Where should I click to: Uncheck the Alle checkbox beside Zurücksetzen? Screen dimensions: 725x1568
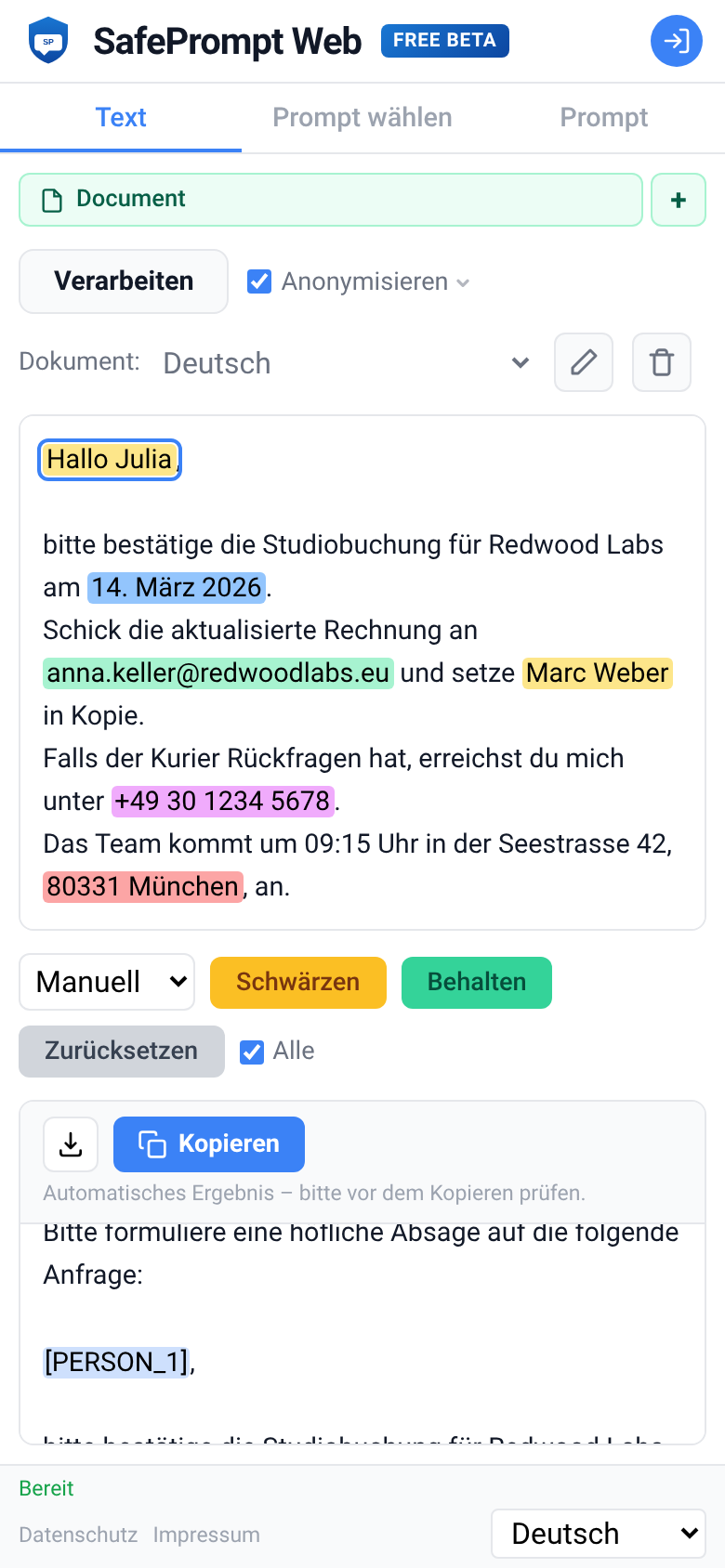coord(251,1051)
